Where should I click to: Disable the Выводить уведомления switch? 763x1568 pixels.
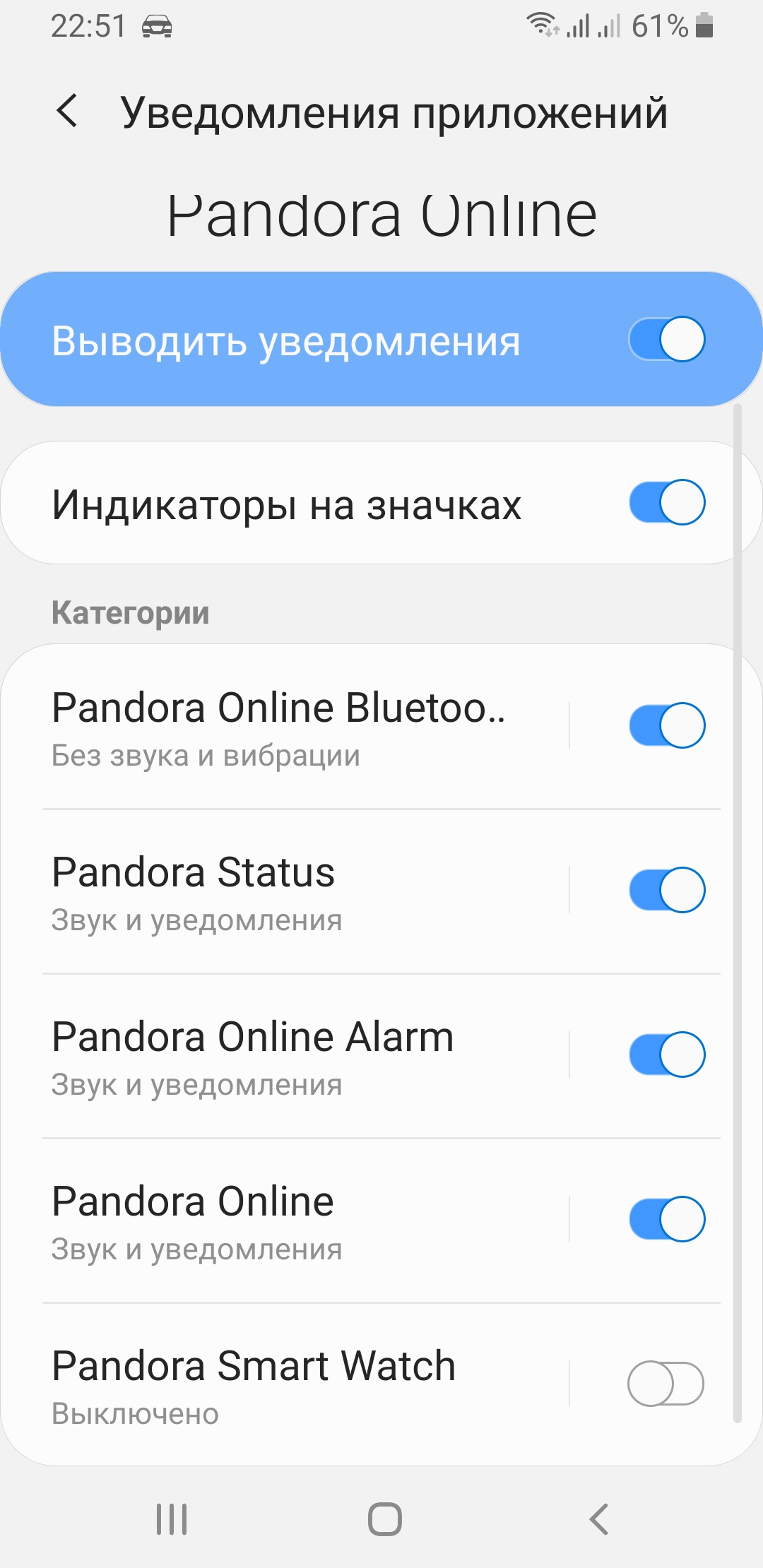(x=667, y=340)
